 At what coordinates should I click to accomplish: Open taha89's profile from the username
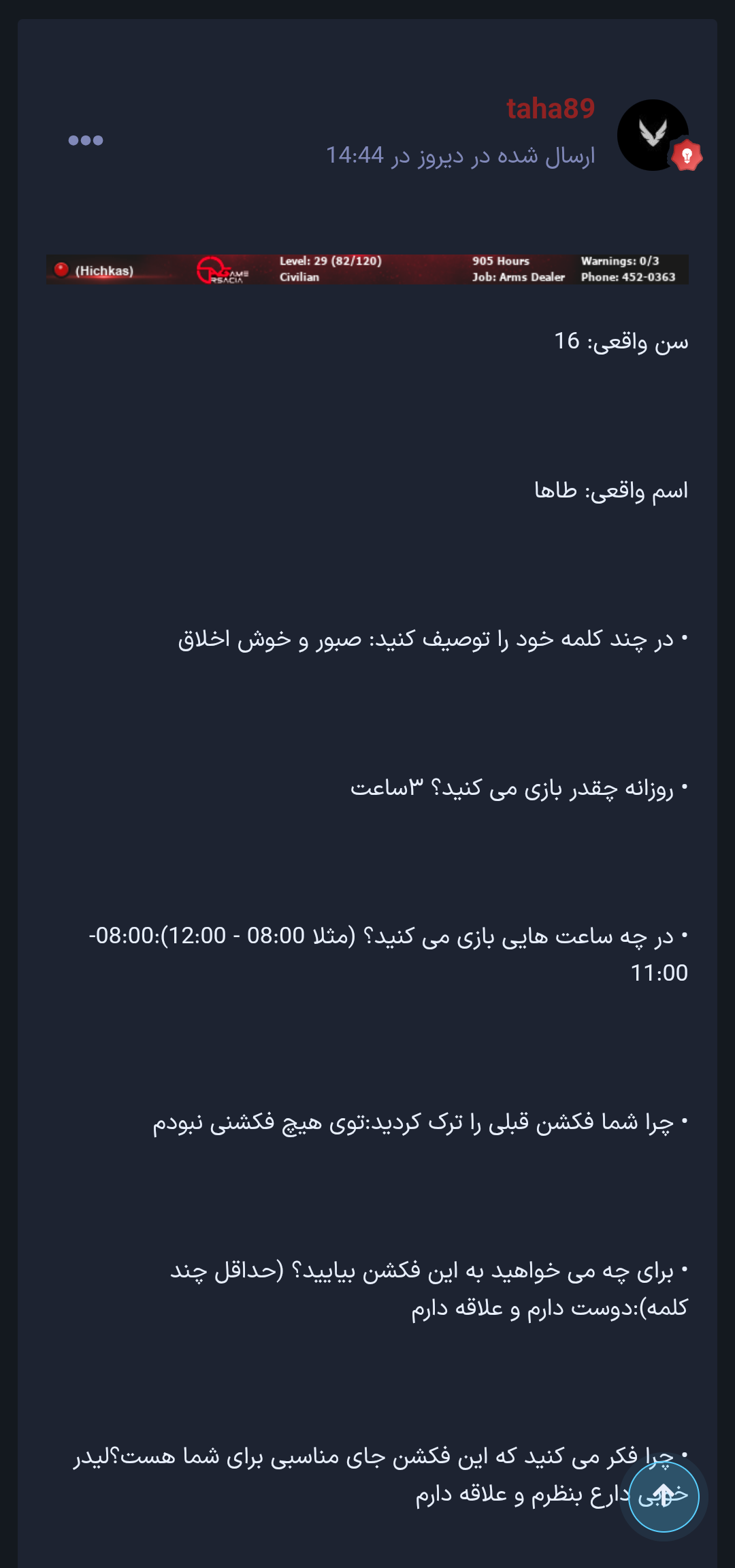click(550, 109)
